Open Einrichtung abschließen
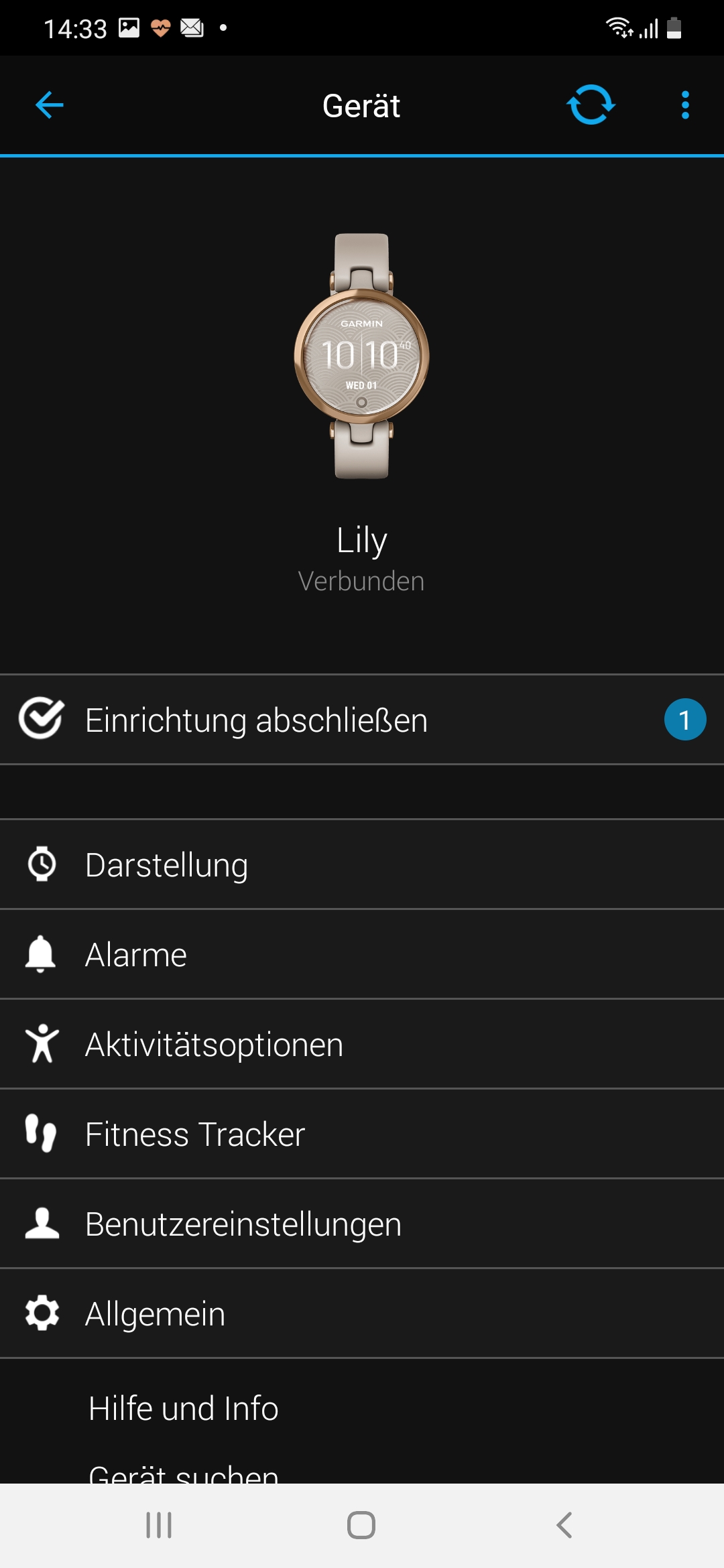724x1568 pixels. (362, 720)
